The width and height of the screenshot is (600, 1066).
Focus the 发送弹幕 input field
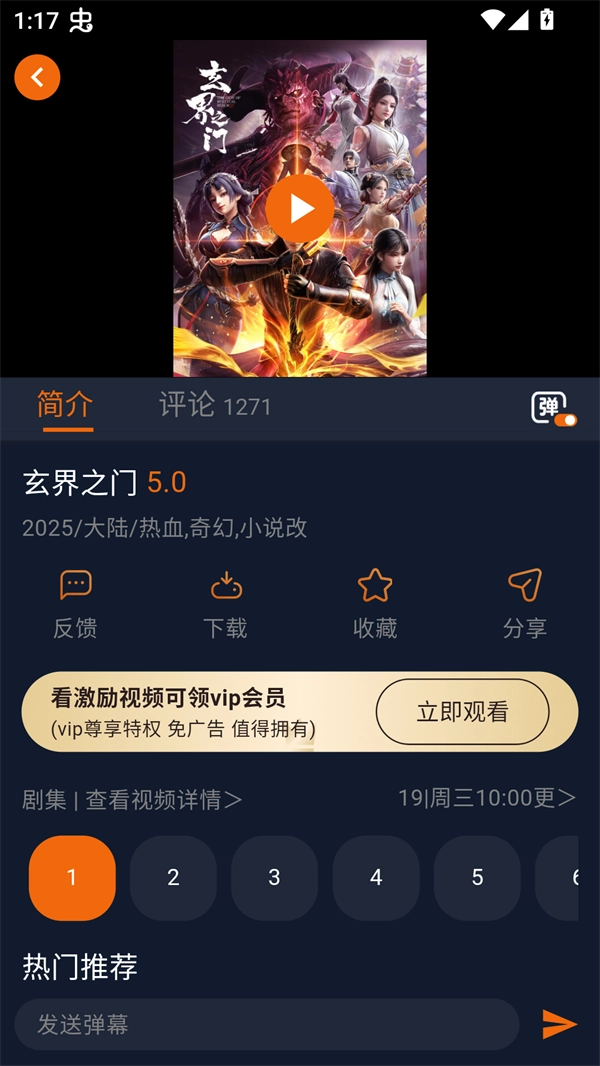[x=266, y=1024]
